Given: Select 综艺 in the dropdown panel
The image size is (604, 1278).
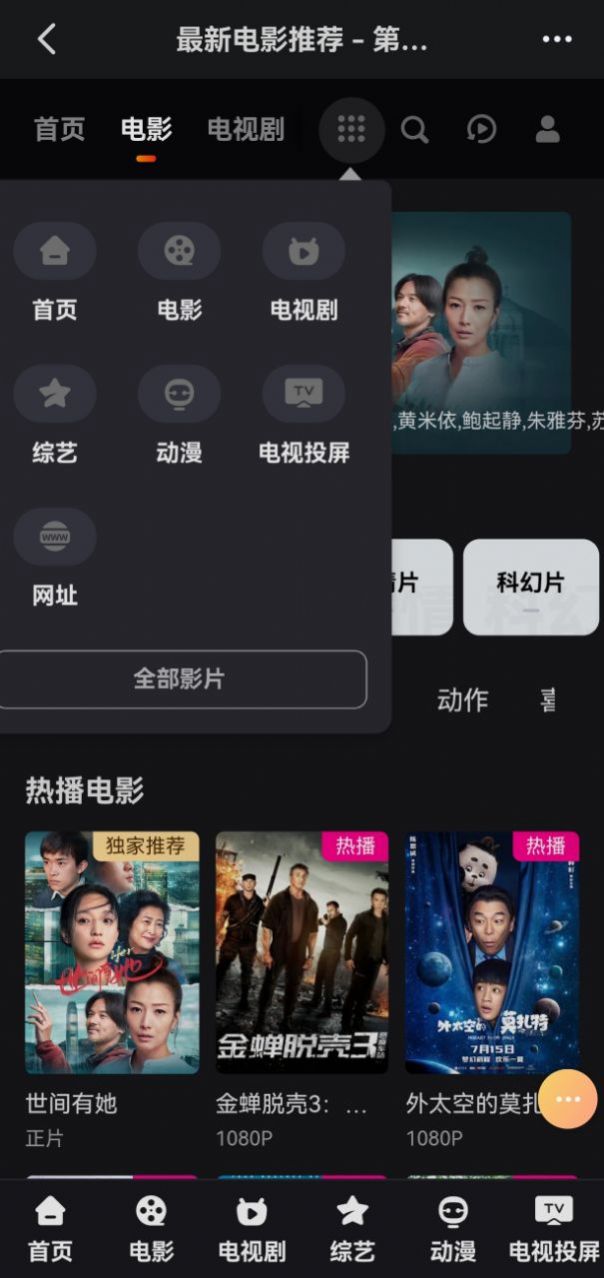Looking at the screenshot, I should coord(55,414).
